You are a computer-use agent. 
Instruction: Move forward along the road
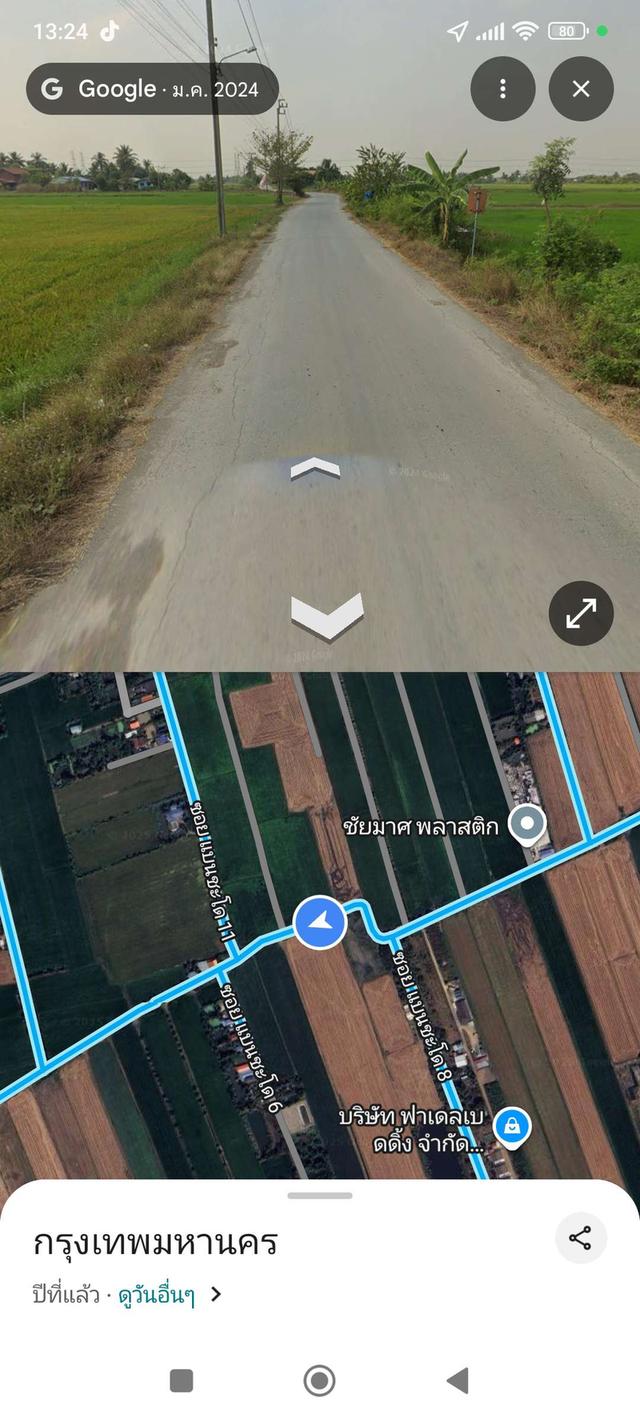pos(315,468)
